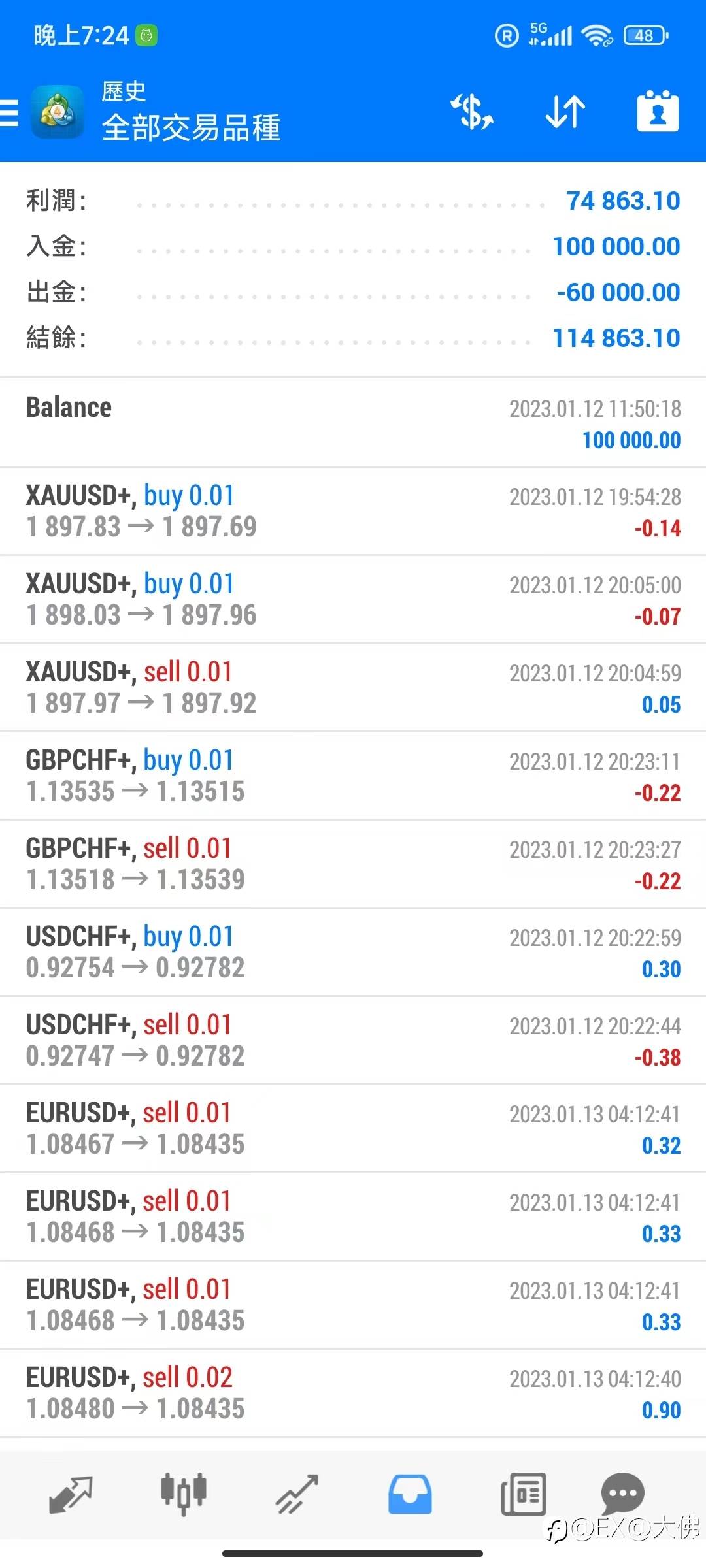706x1568 pixels.
Task: Expand the EURUSD+ sell trade opened at 1.08467
Action: pyautogui.click(x=353, y=1128)
